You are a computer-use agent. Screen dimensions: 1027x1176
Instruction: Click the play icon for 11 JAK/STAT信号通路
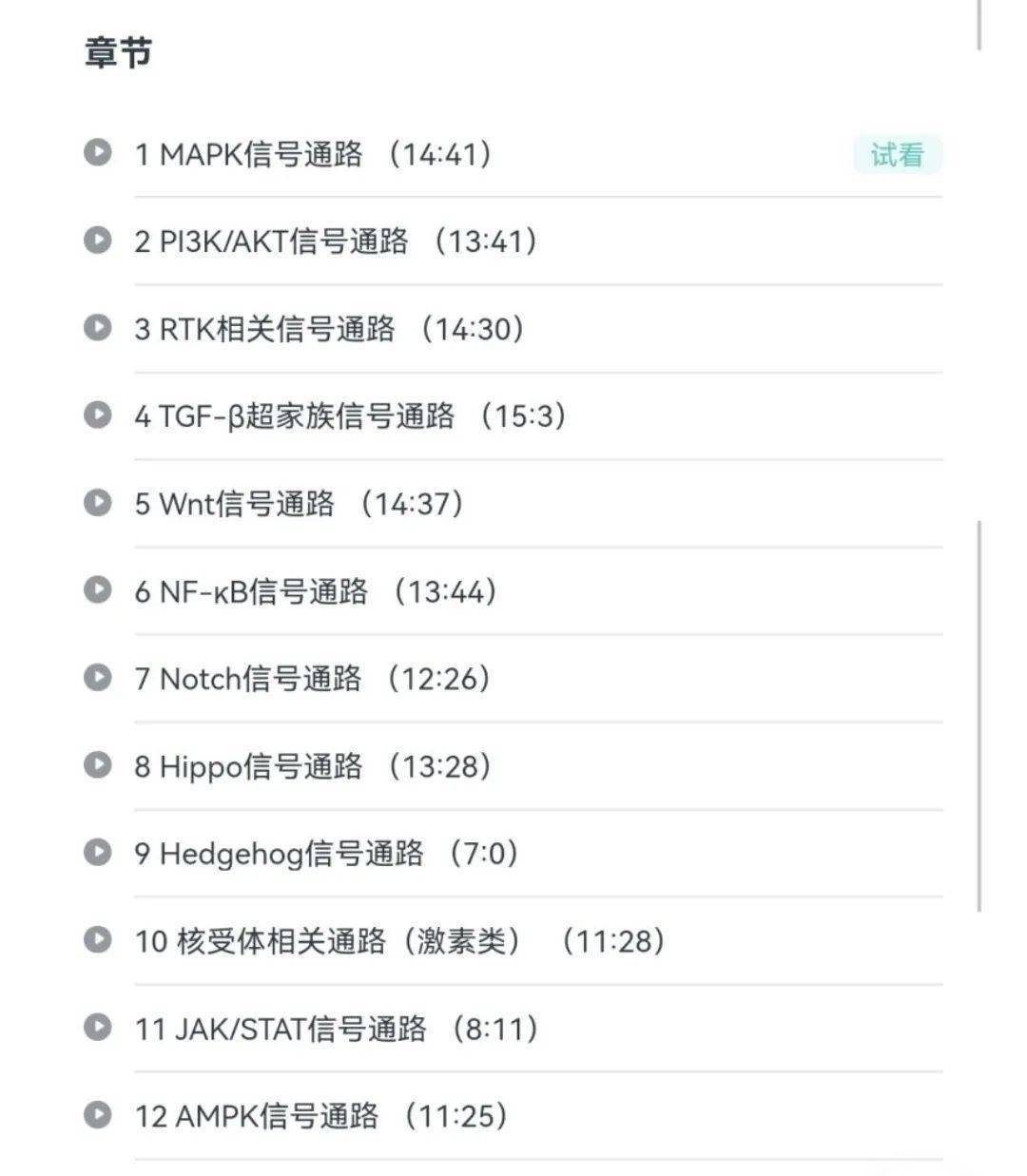pos(98,1029)
